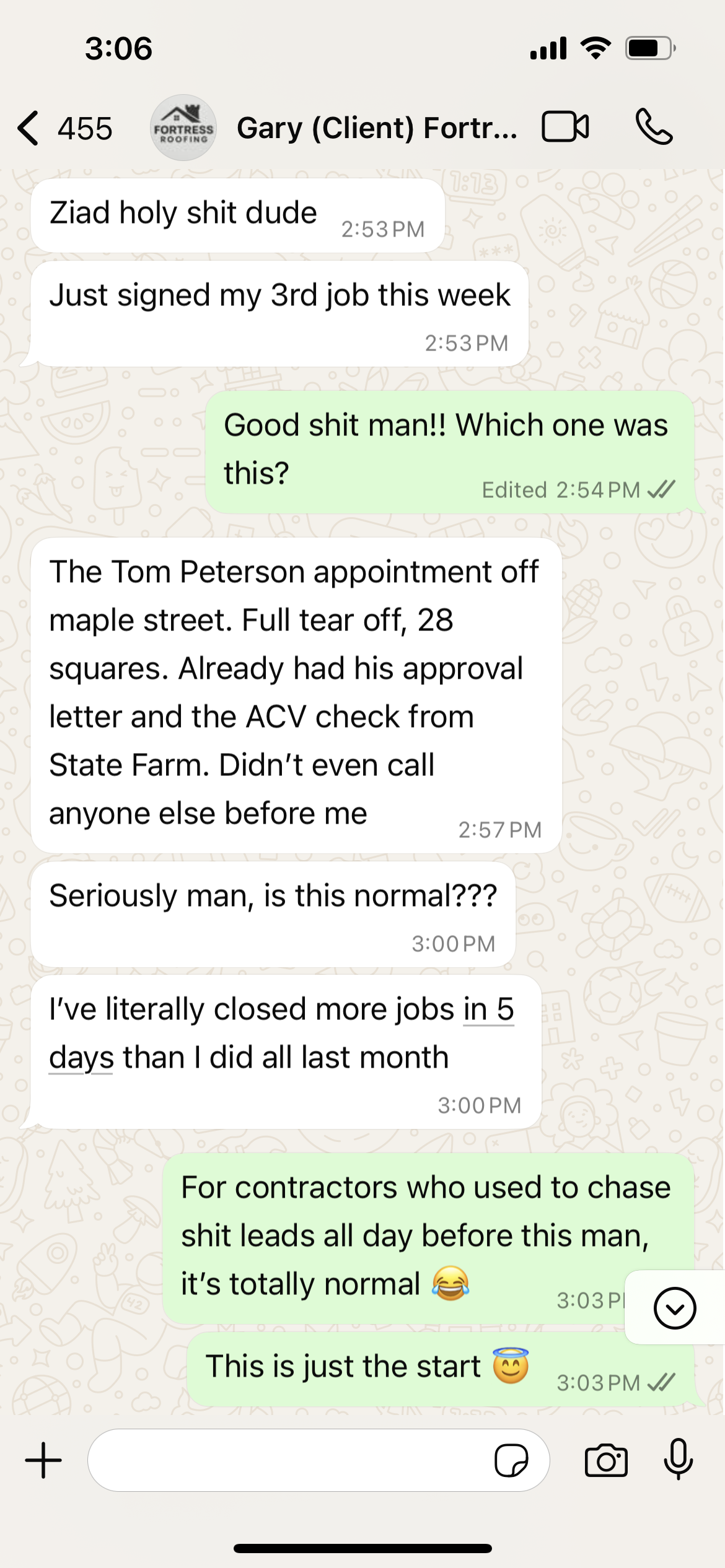
Task: Open Gary (Client) contact info header
Action: [377, 128]
